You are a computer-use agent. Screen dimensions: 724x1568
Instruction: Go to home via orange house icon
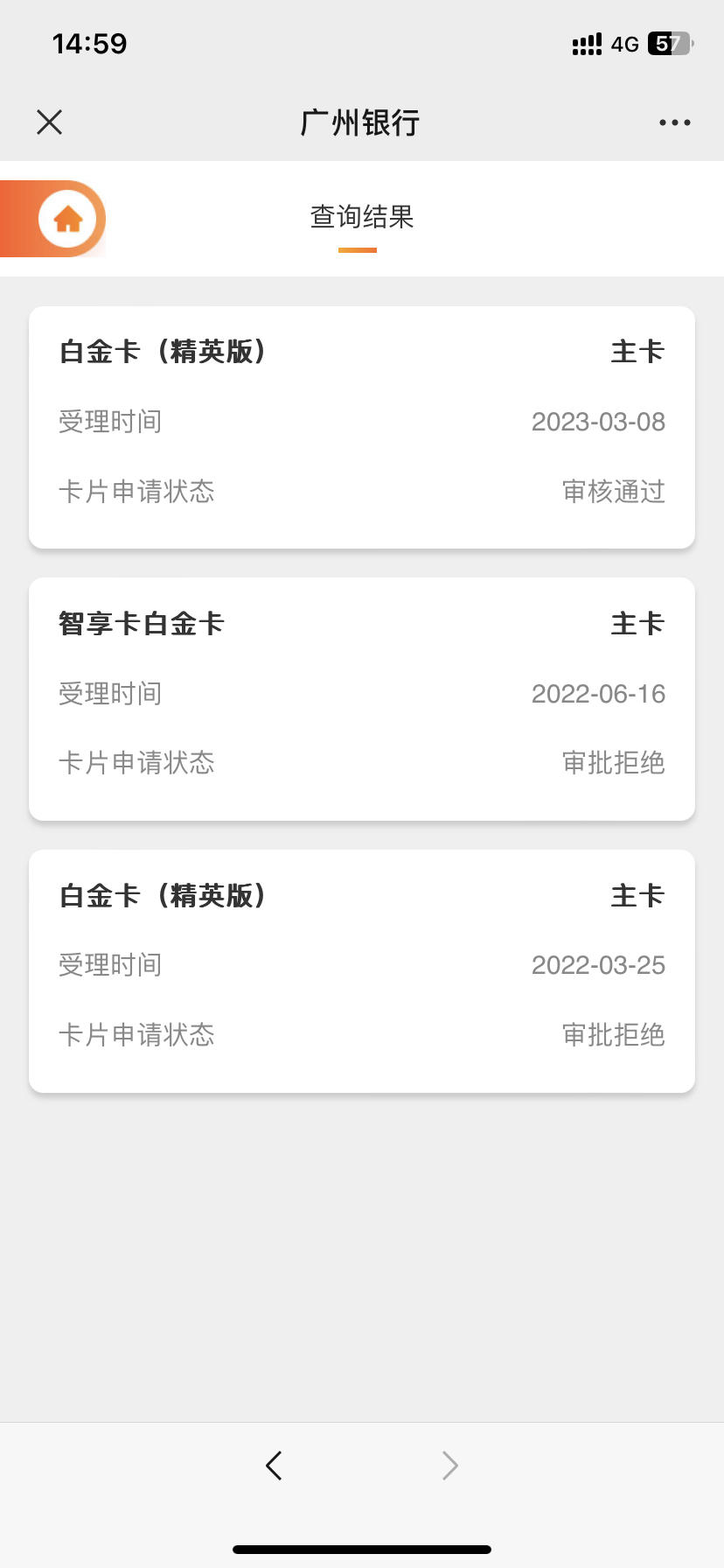pyautogui.click(x=68, y=219)
